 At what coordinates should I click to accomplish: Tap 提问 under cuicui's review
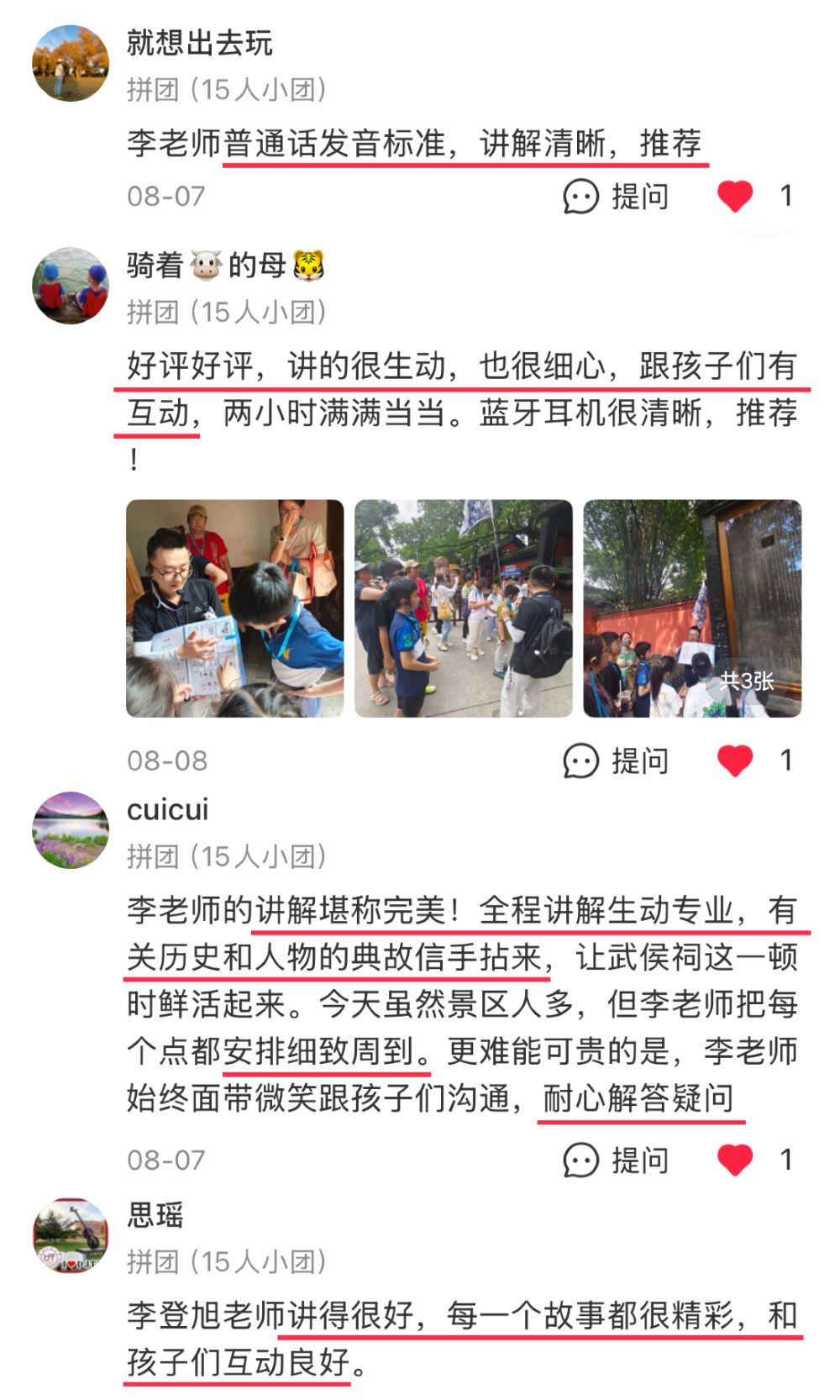tap(616, 1161)
